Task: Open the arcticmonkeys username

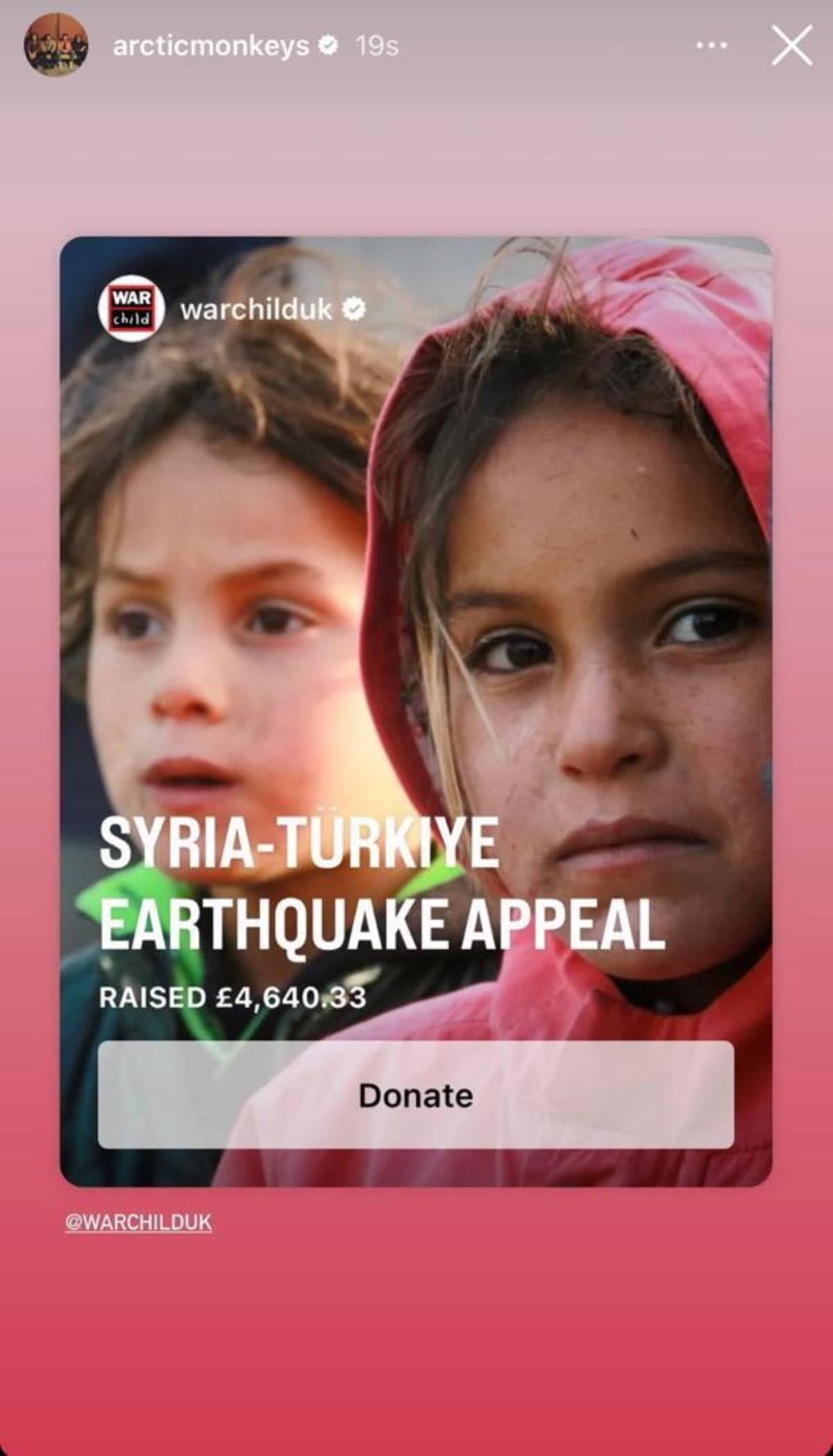Action: coord(210,46)
